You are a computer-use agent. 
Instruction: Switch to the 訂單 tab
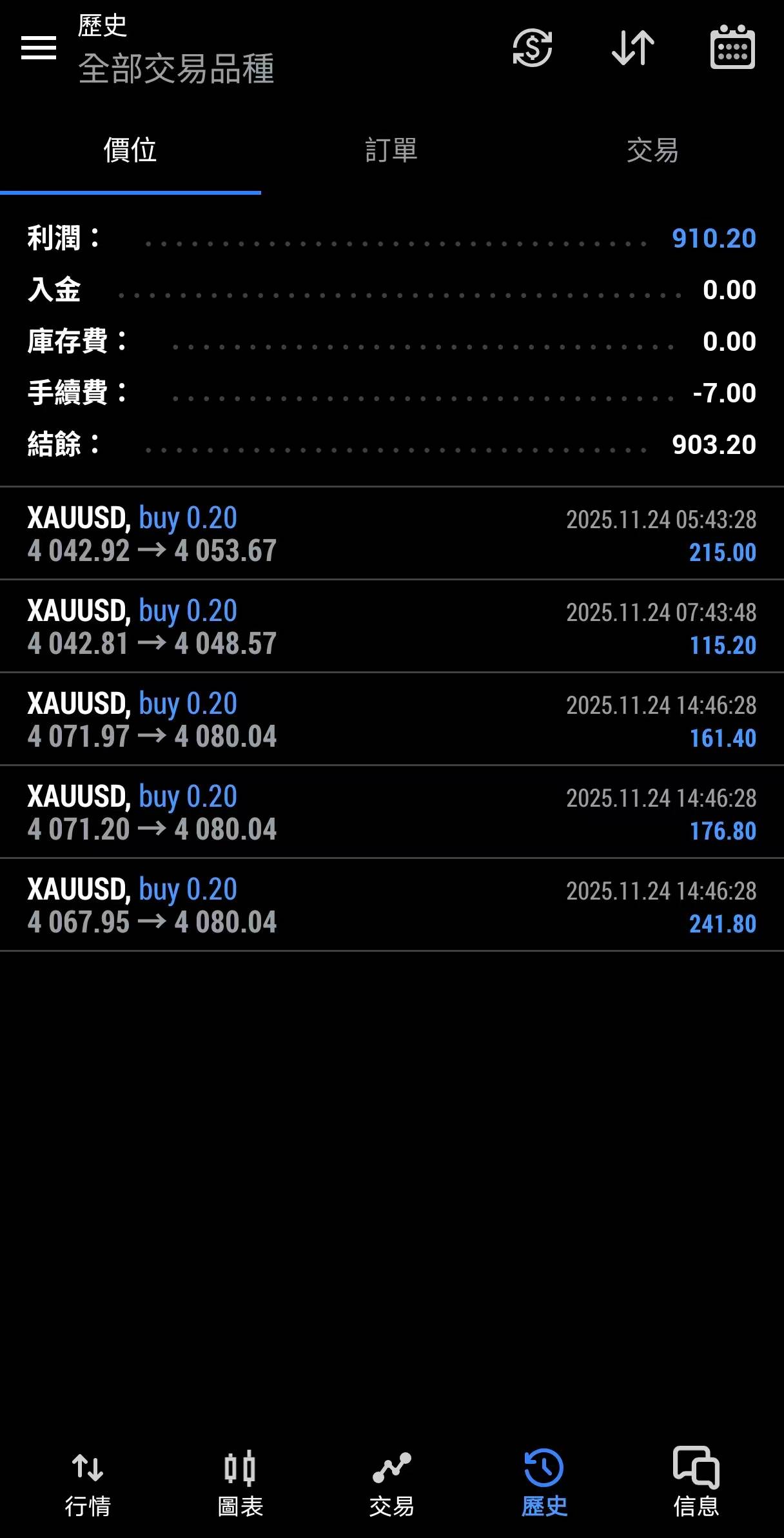point(391,151)
